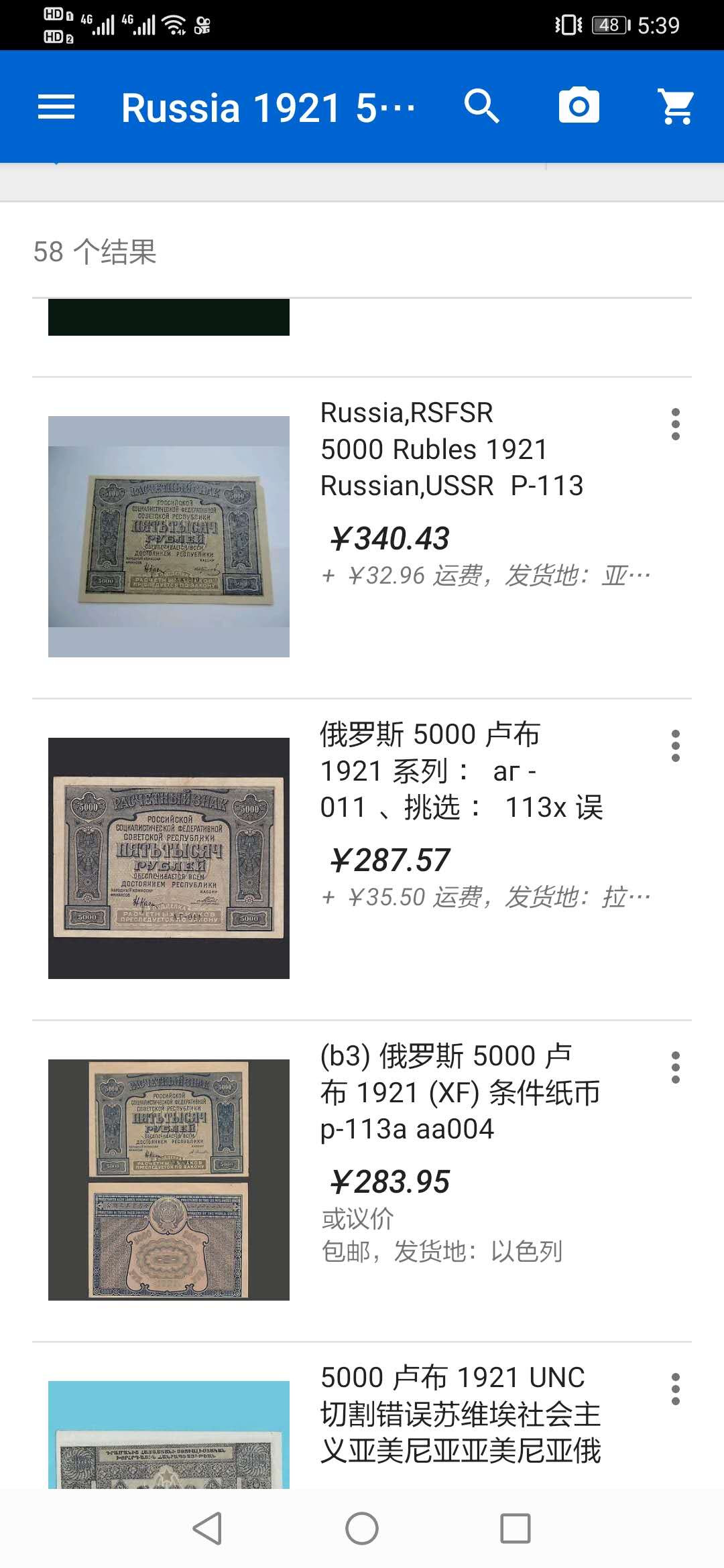Open the (b3) 俄罗斯 5000 卢布 XF listing
The image size is (724, 1568).
[459, 1092]
